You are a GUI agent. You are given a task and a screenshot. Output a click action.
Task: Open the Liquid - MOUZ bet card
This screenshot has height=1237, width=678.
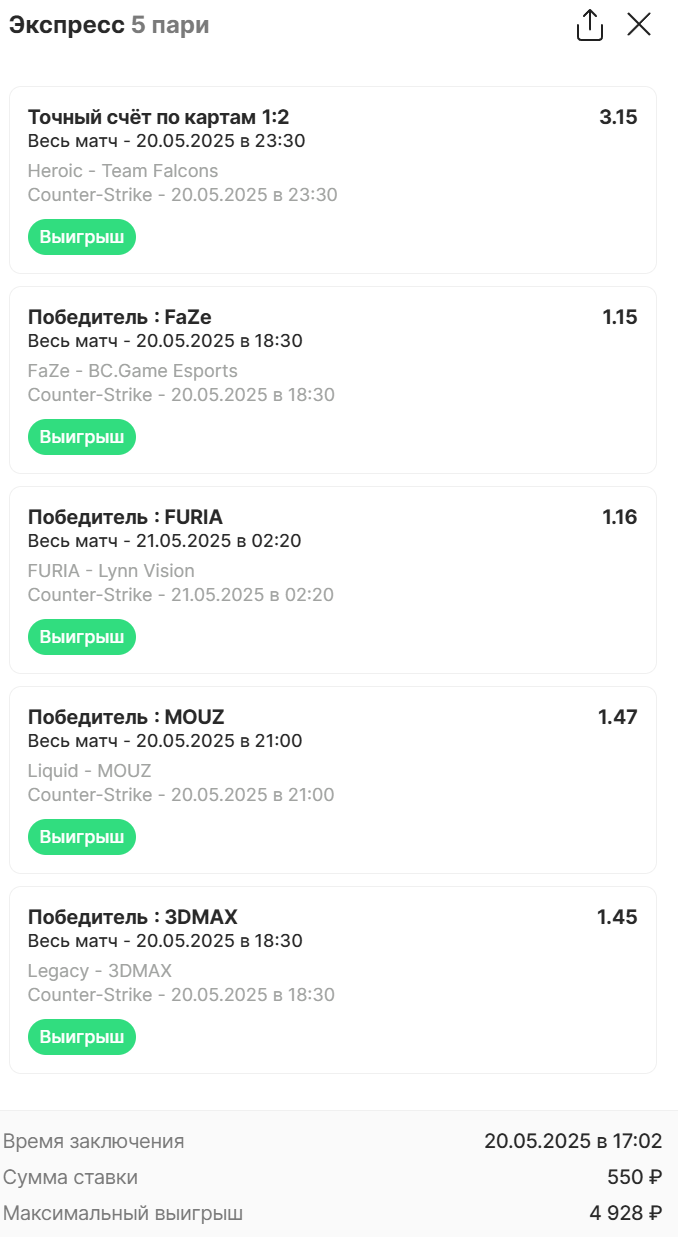coord(332,780)
